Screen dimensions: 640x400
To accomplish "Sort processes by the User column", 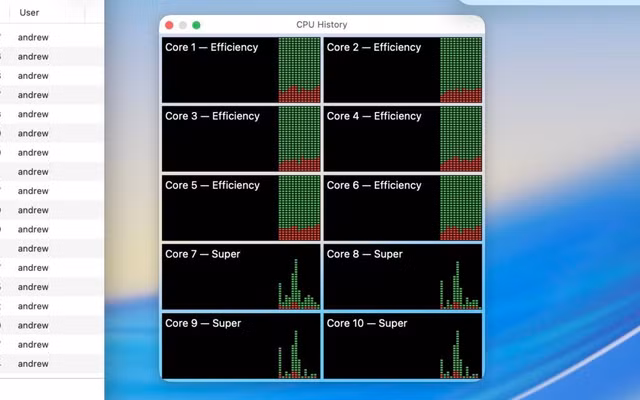I will (30, 13).
